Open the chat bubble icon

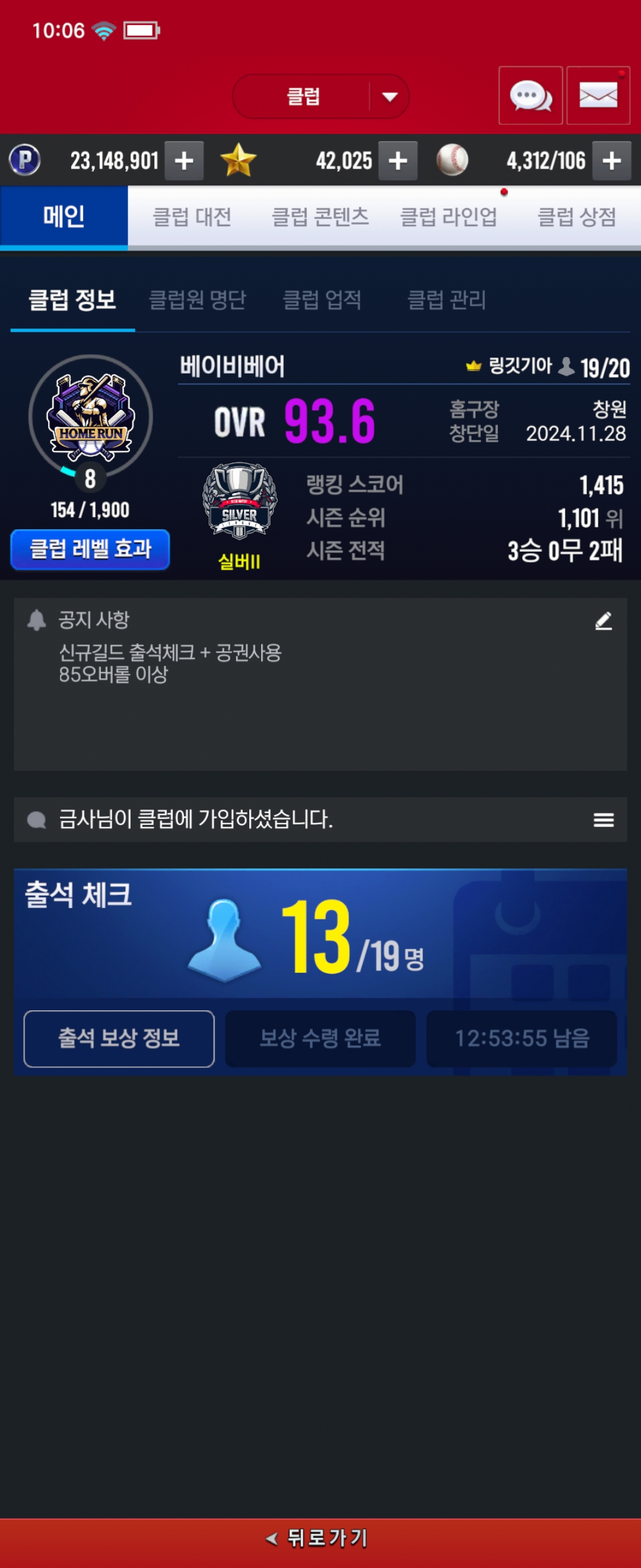click(531, 96)
